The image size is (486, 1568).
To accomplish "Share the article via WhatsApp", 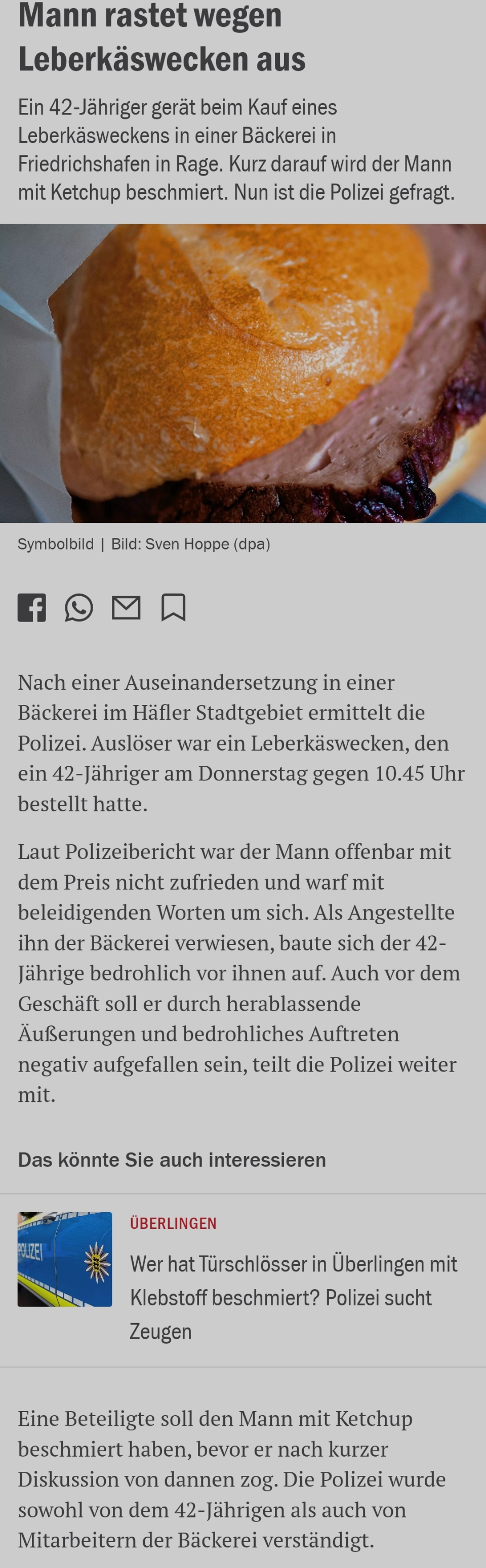I will coord(78,607).
